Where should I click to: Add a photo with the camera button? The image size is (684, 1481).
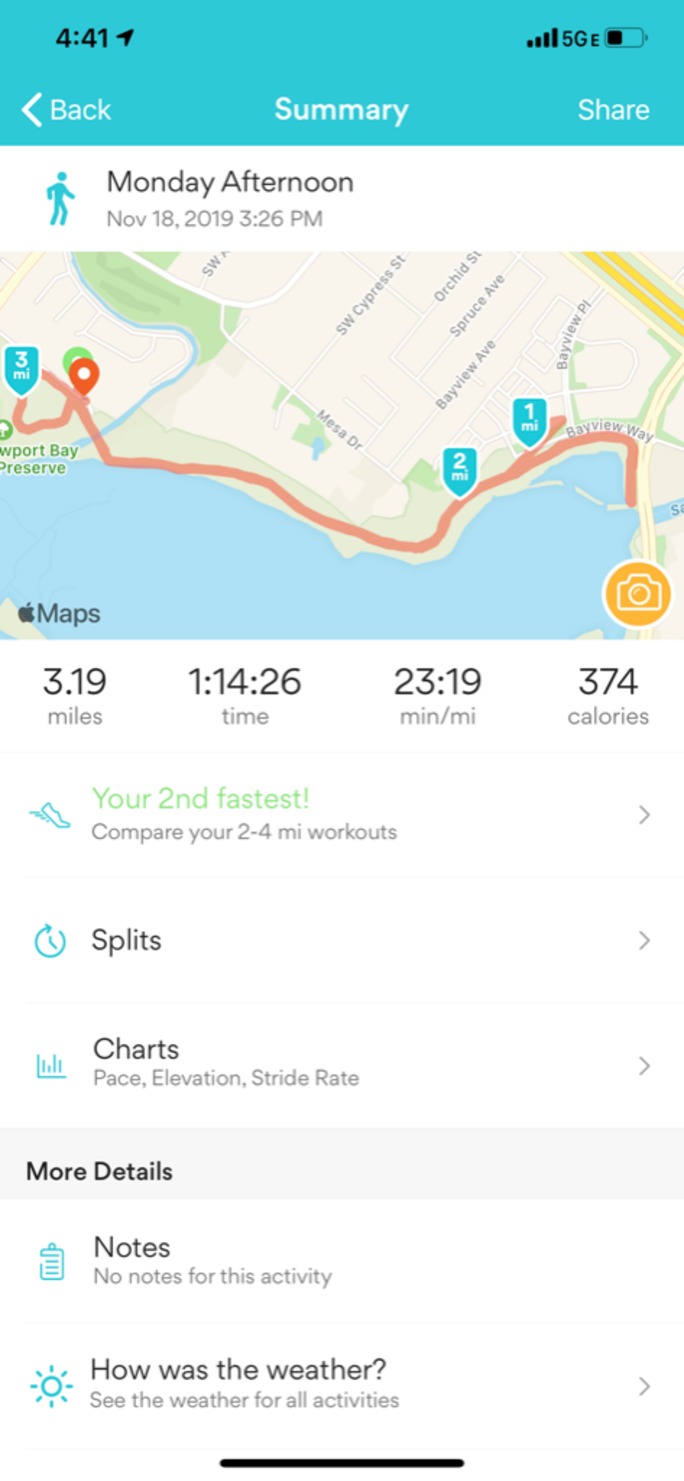pos(637,594)
